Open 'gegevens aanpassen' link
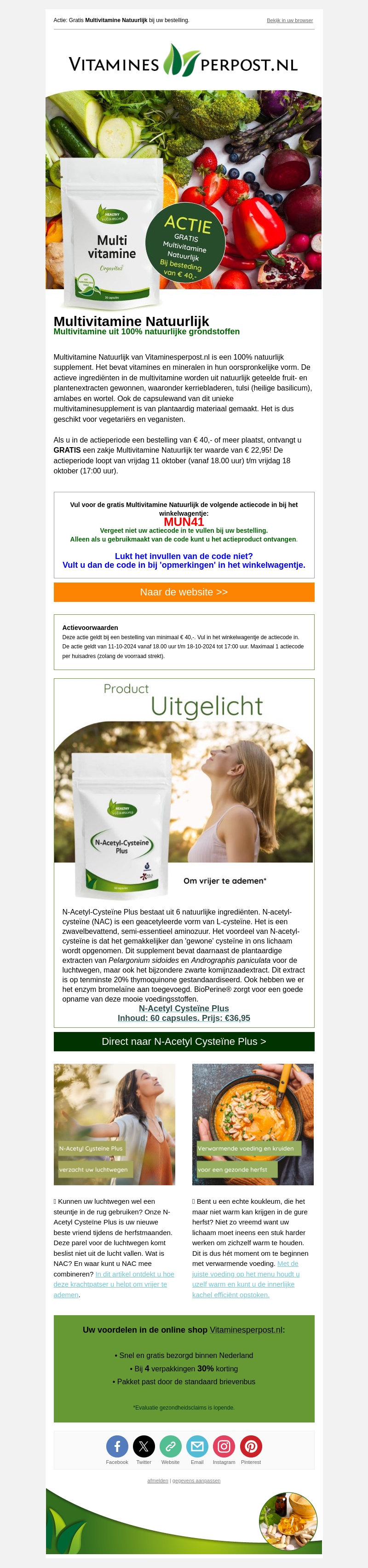This screenshot has height=1568, width=368. point(196,1481)
